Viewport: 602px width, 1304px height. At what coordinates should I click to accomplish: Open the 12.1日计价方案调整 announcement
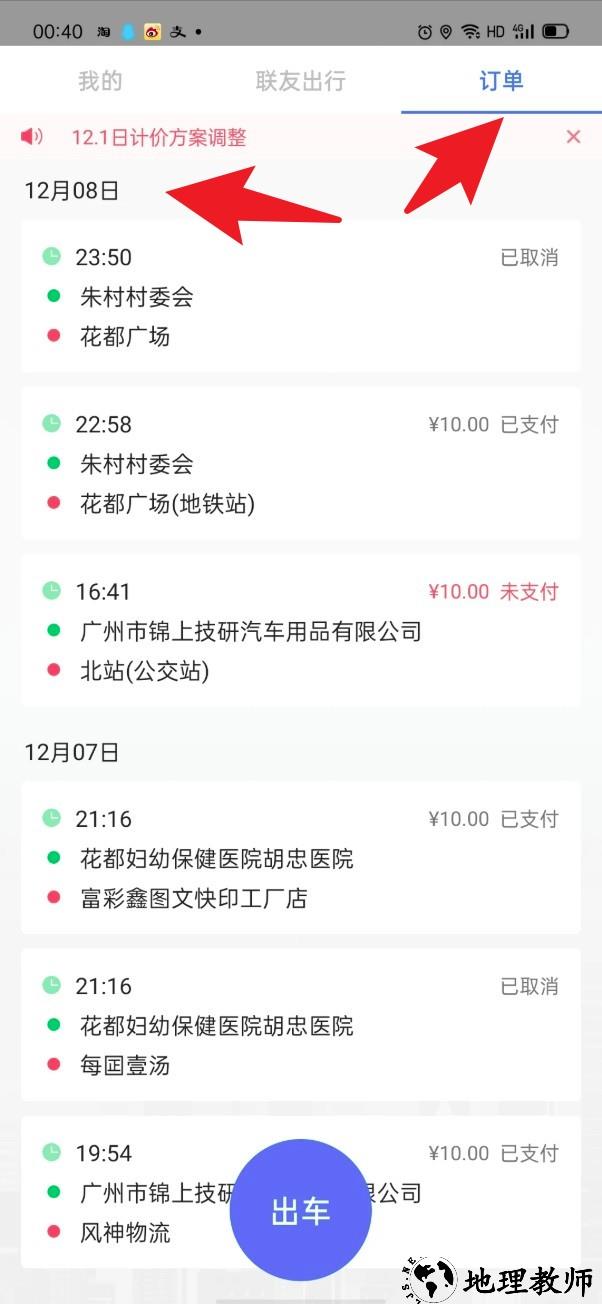point(159,138)
